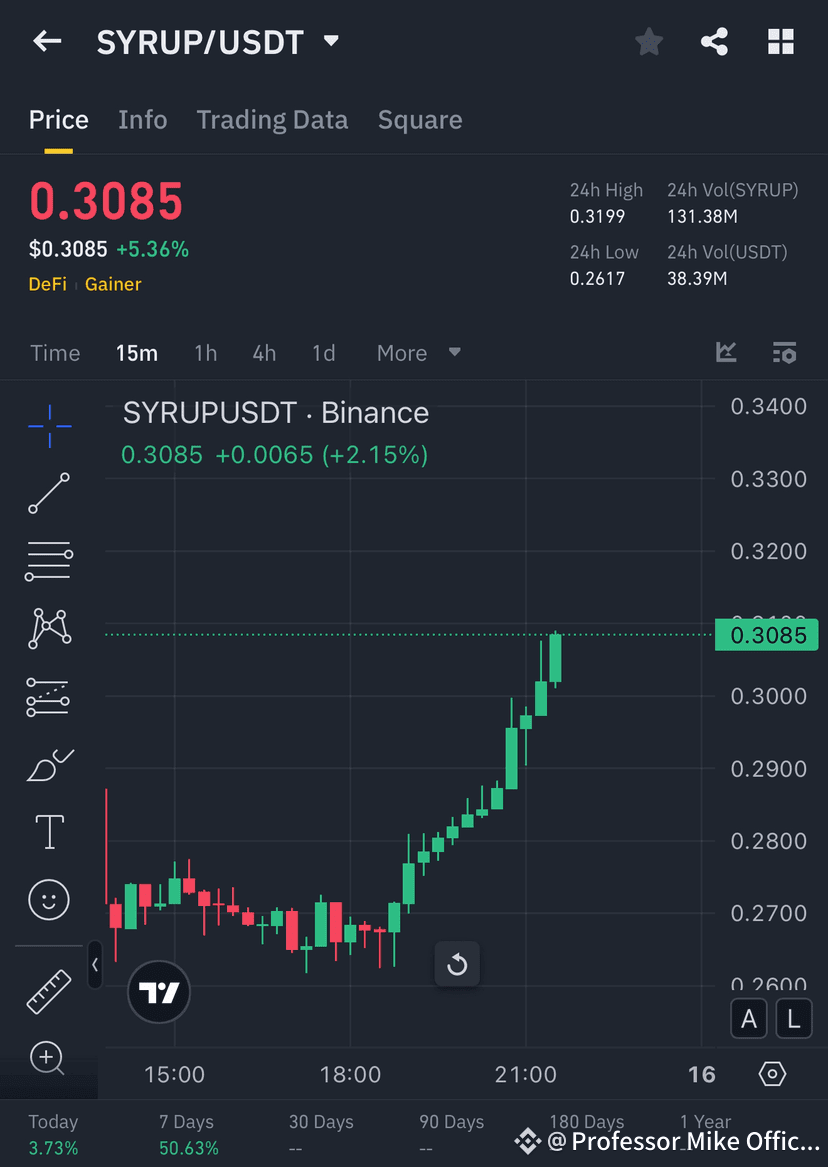The height and width of the screenshot is (1167, 828).
Task: Select the crosshair tool
Action: point(48,425)
